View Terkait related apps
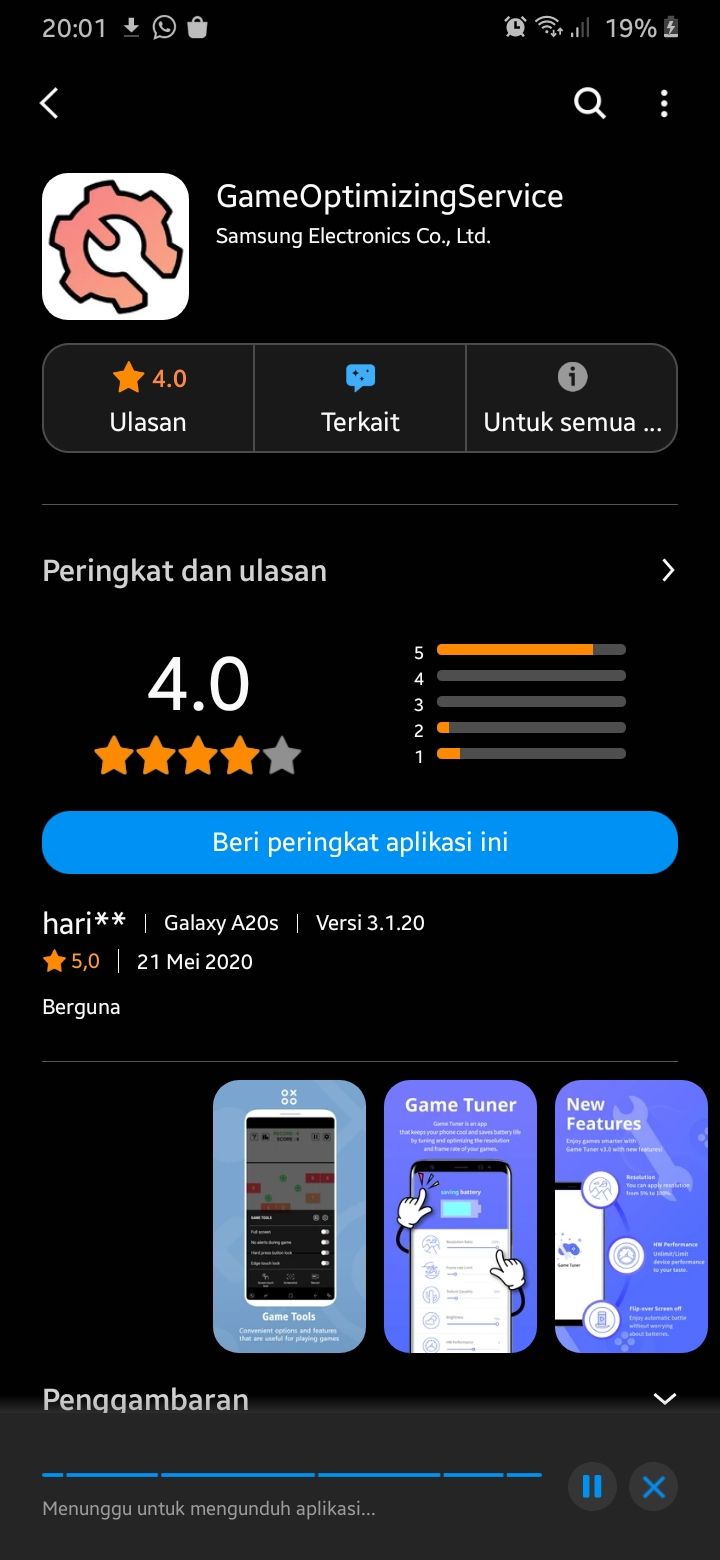This screenshot has width=720, height=1560. 360,398
